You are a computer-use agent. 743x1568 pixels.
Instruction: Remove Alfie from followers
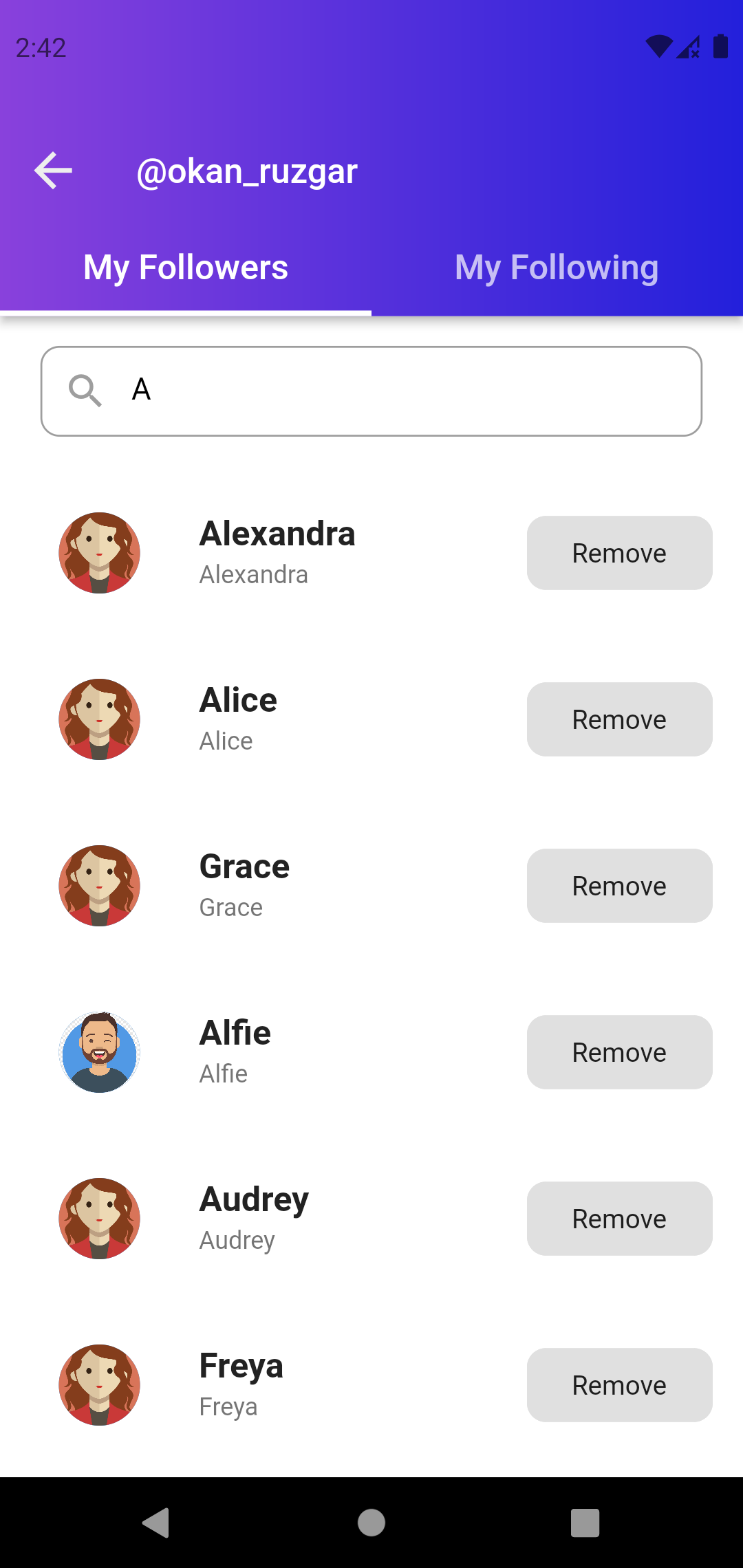point(618,1052)
